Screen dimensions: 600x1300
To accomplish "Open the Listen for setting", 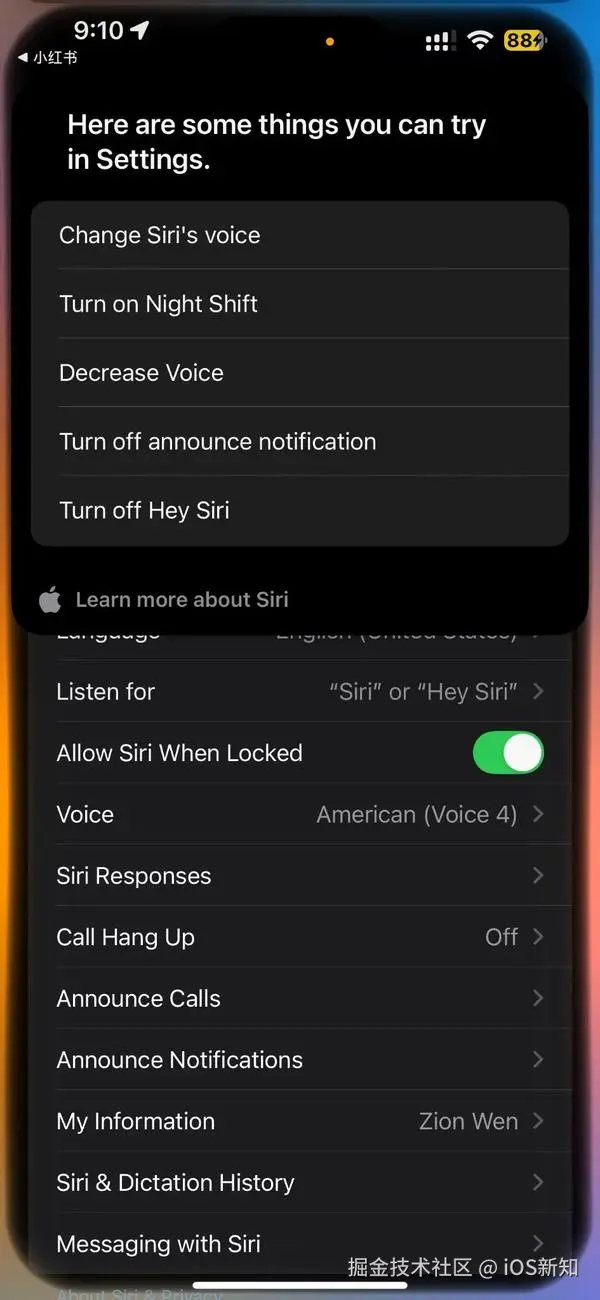I will pyautogui.click(x=300, y=692).
